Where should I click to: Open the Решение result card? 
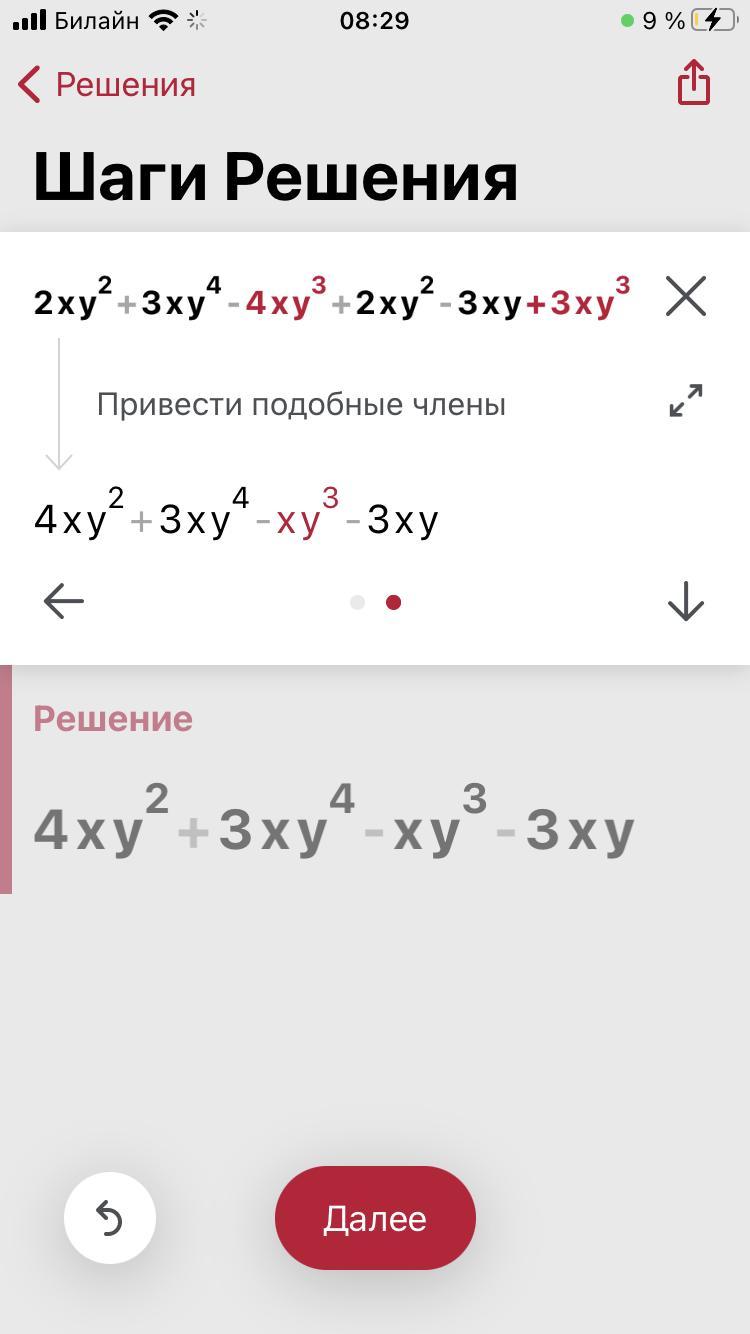coord(375,780)
